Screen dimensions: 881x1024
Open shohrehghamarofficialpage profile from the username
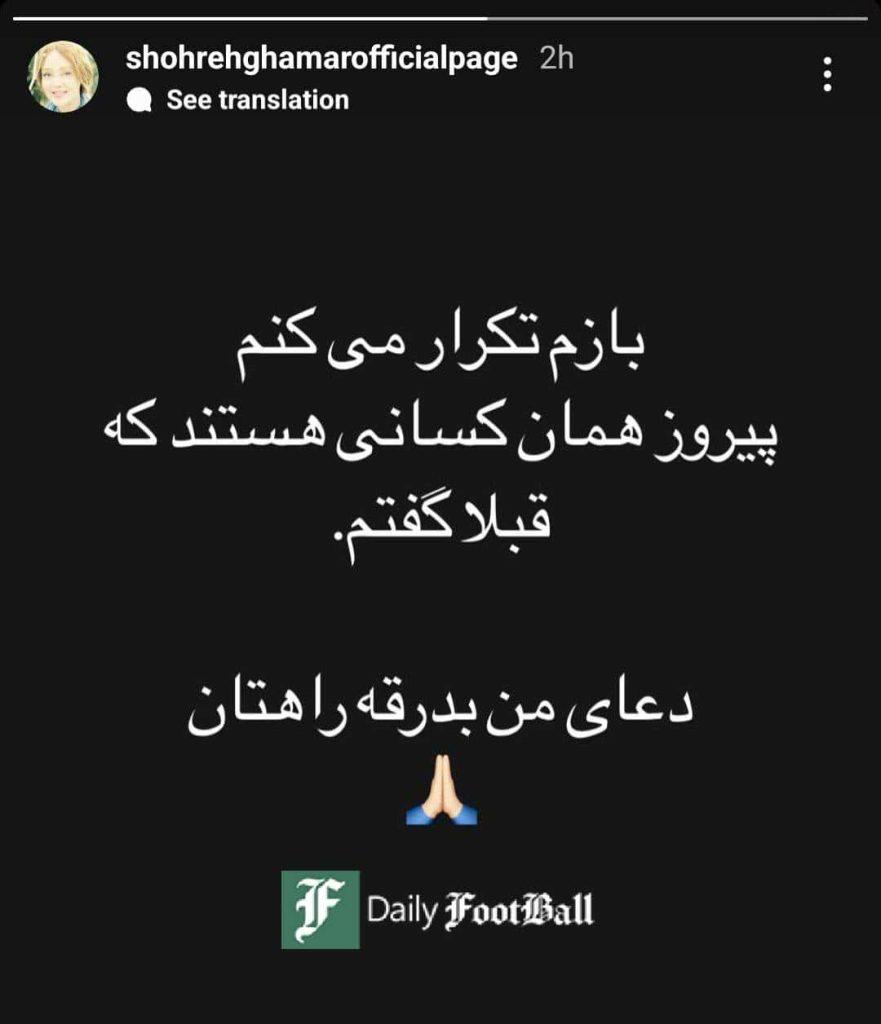tap(321, 58)
